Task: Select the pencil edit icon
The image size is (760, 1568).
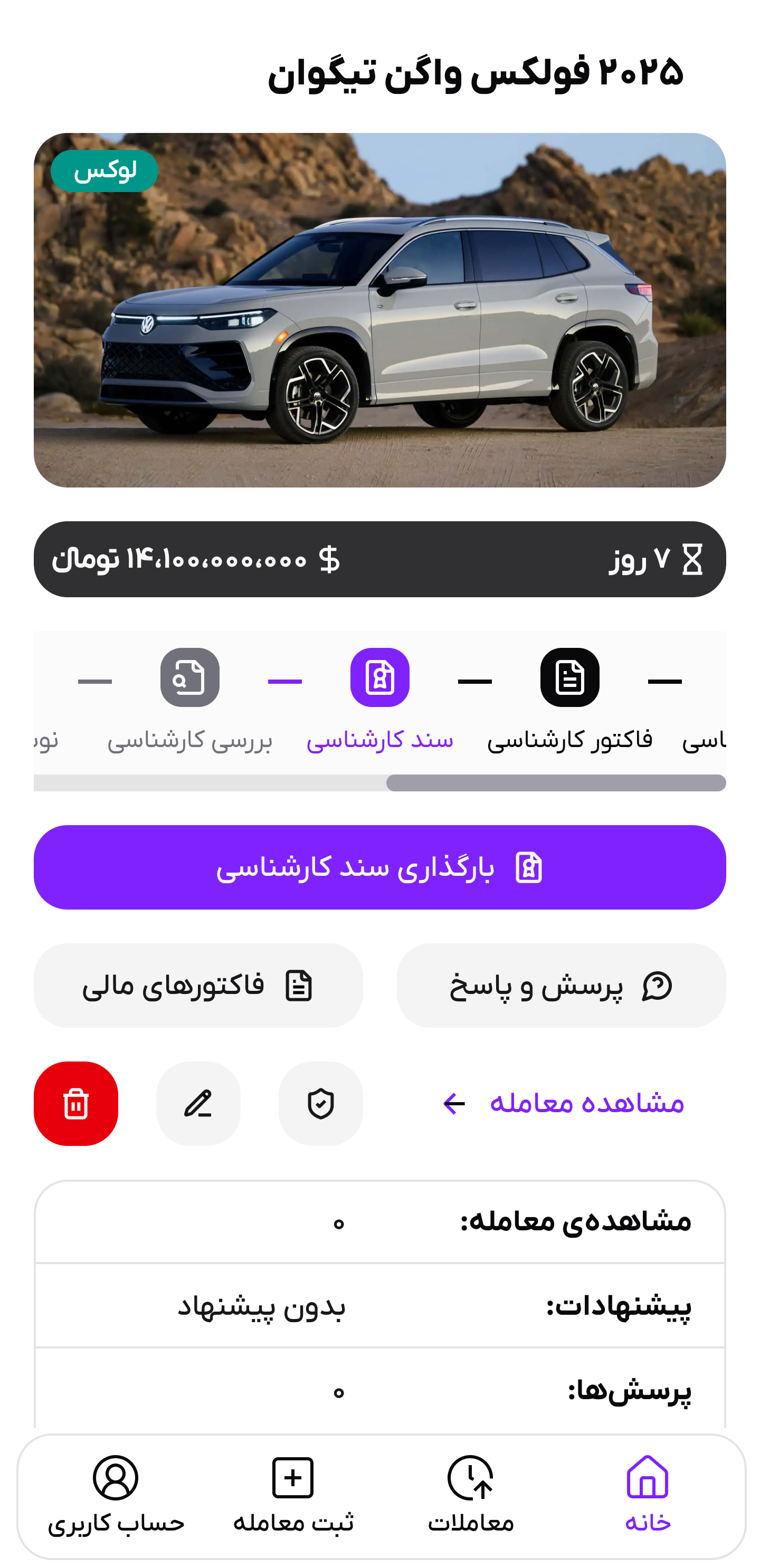Action: click(x=198, y=1104)
